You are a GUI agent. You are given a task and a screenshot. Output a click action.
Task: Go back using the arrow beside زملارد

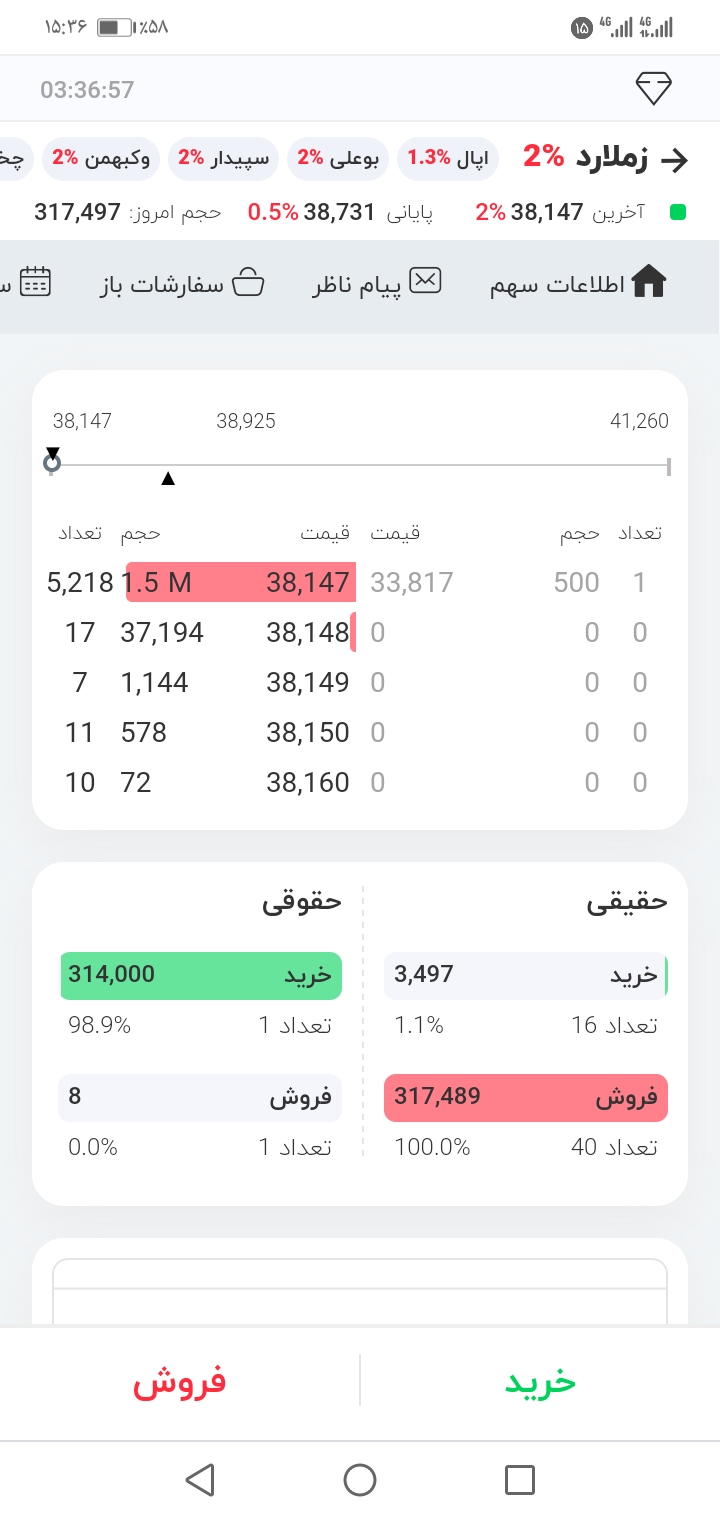click(x=676, y=159)
